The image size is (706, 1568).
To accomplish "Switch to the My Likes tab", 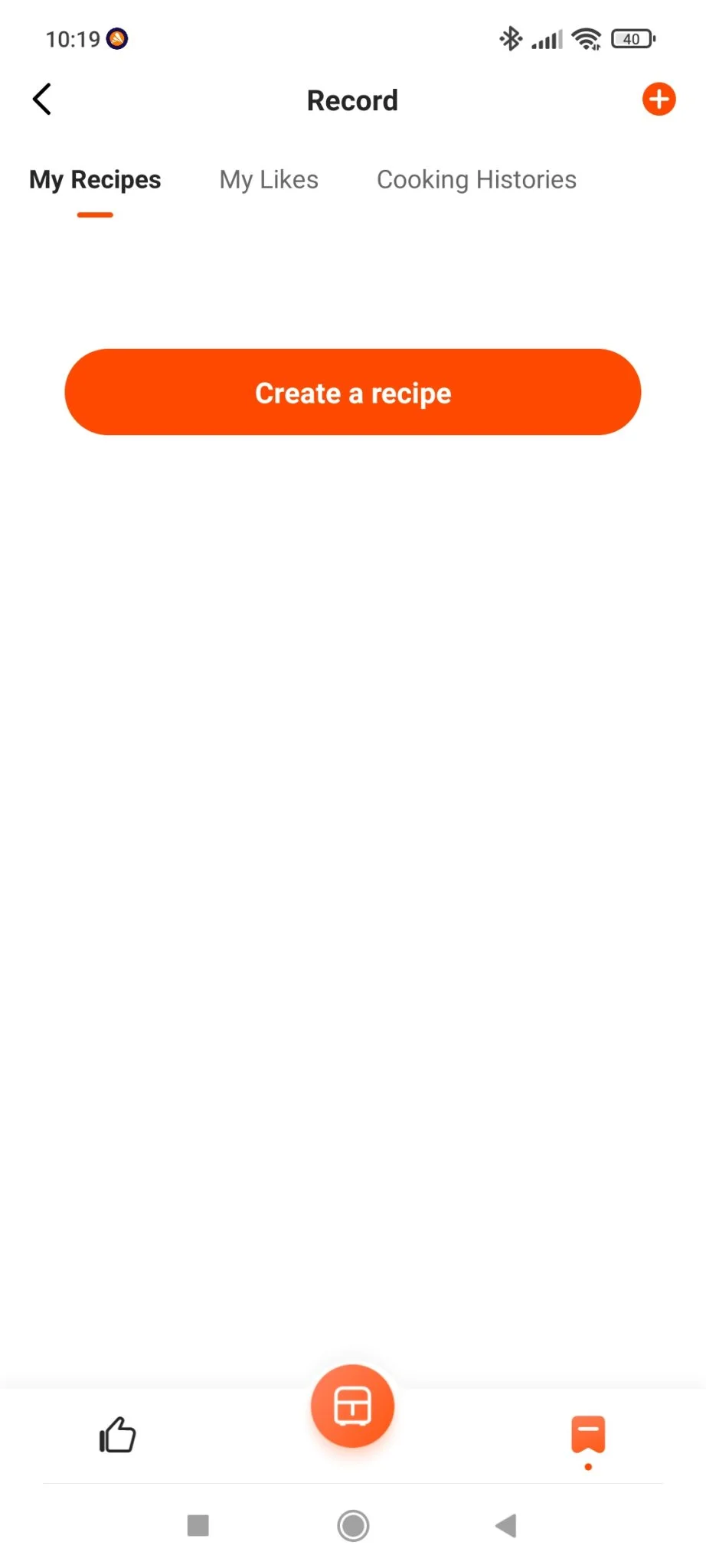I will tap(269, 180).
